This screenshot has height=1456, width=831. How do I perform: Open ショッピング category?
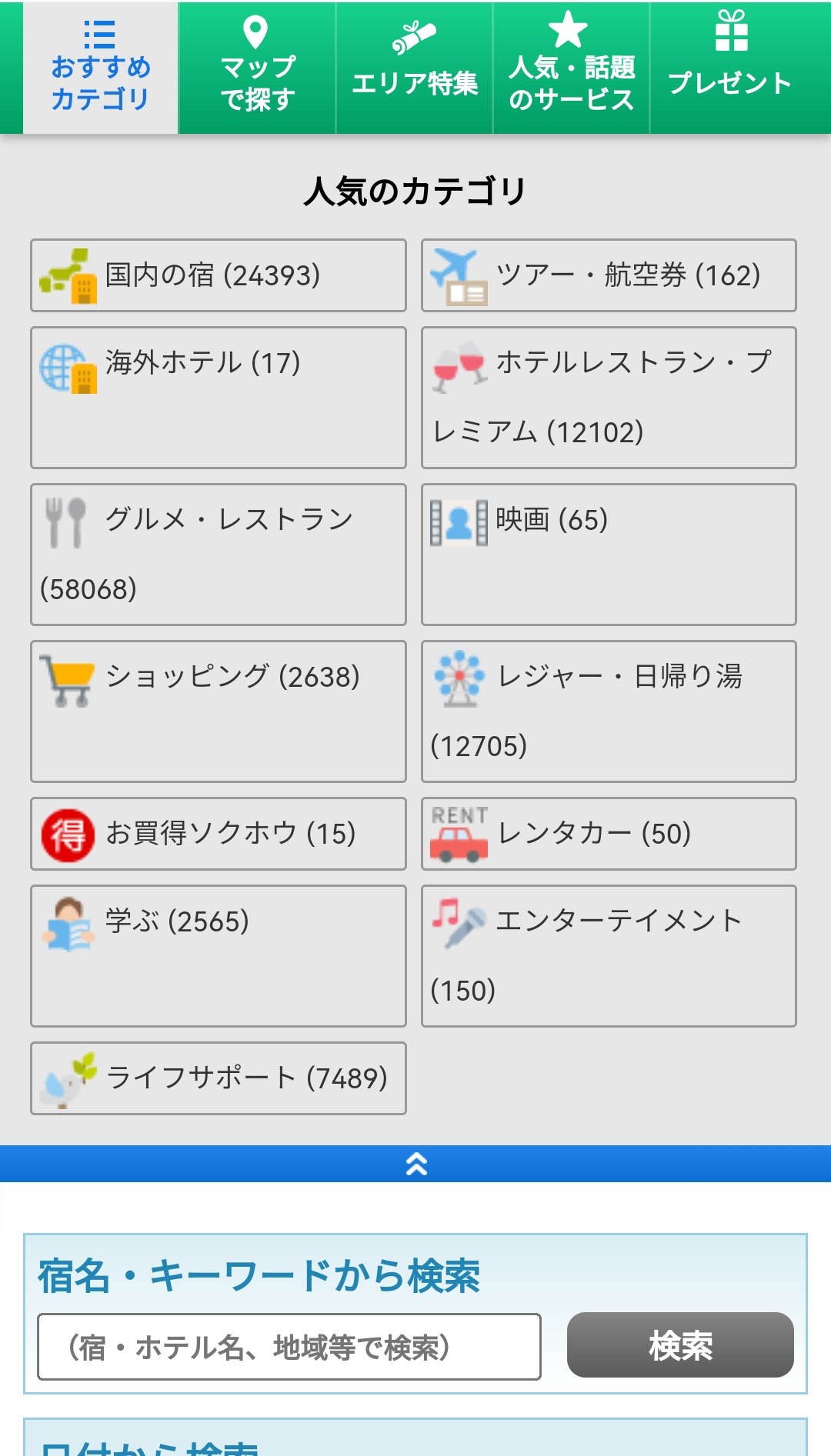coord(219,711)
